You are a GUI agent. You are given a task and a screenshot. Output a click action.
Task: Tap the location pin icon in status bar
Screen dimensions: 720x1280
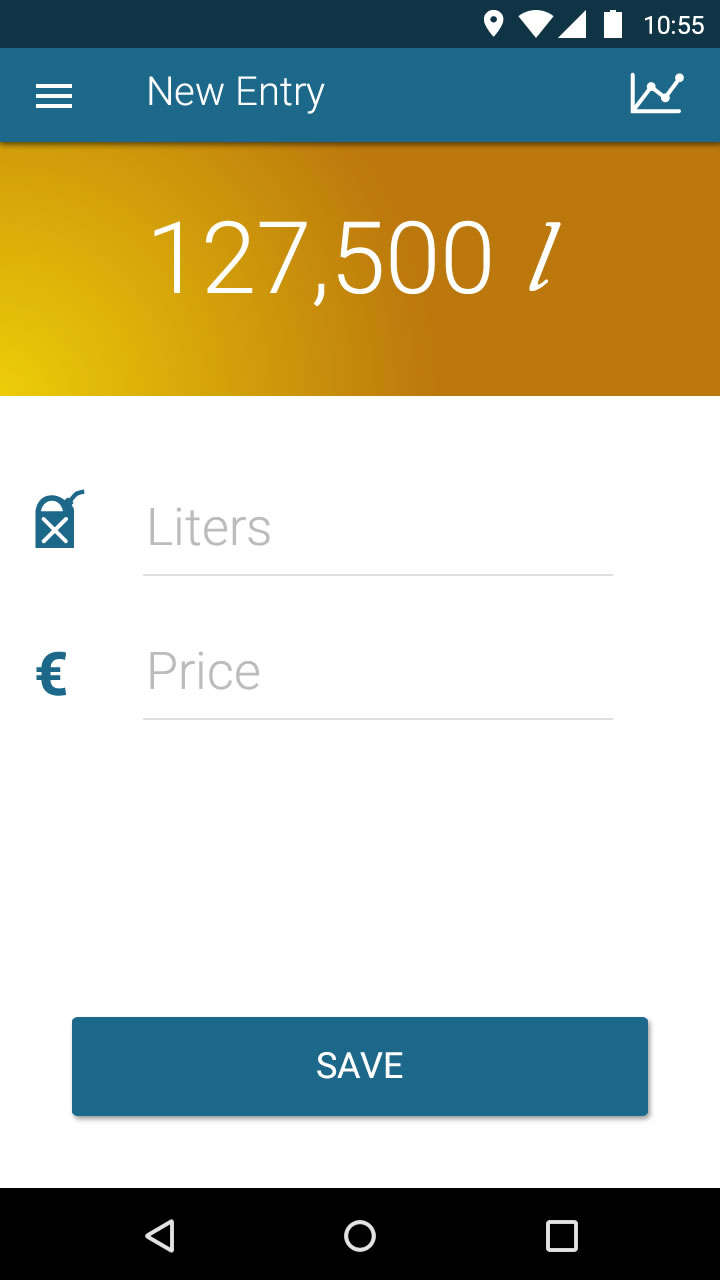pos(492,24)
